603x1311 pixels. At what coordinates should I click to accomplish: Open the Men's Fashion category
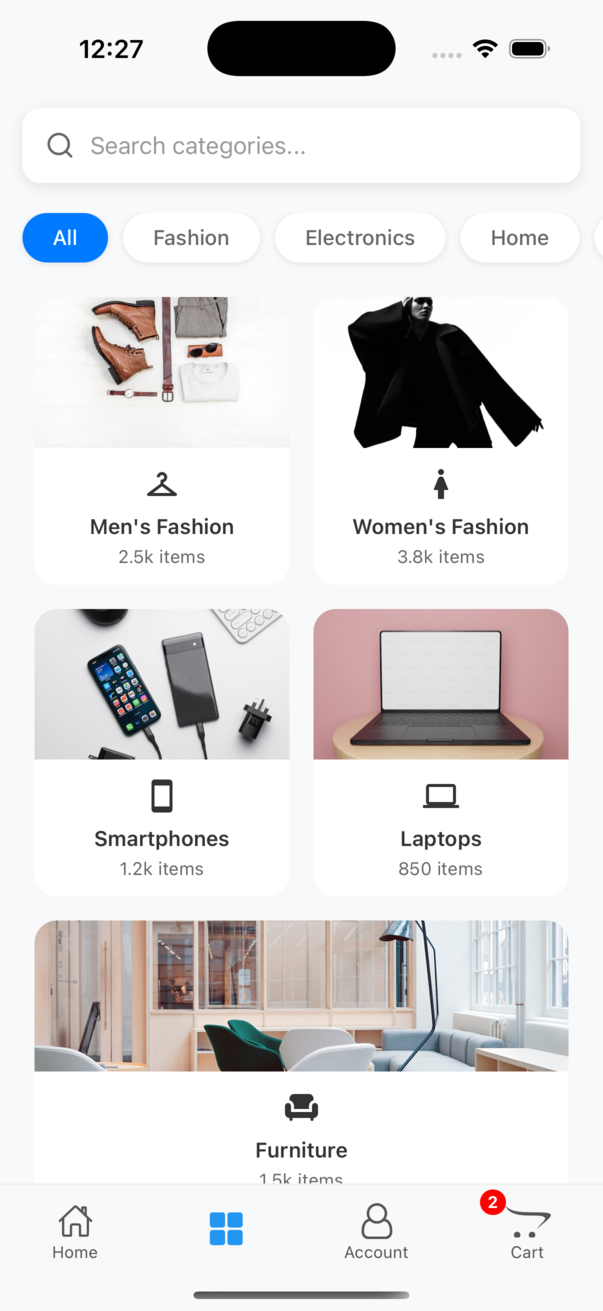162,440
